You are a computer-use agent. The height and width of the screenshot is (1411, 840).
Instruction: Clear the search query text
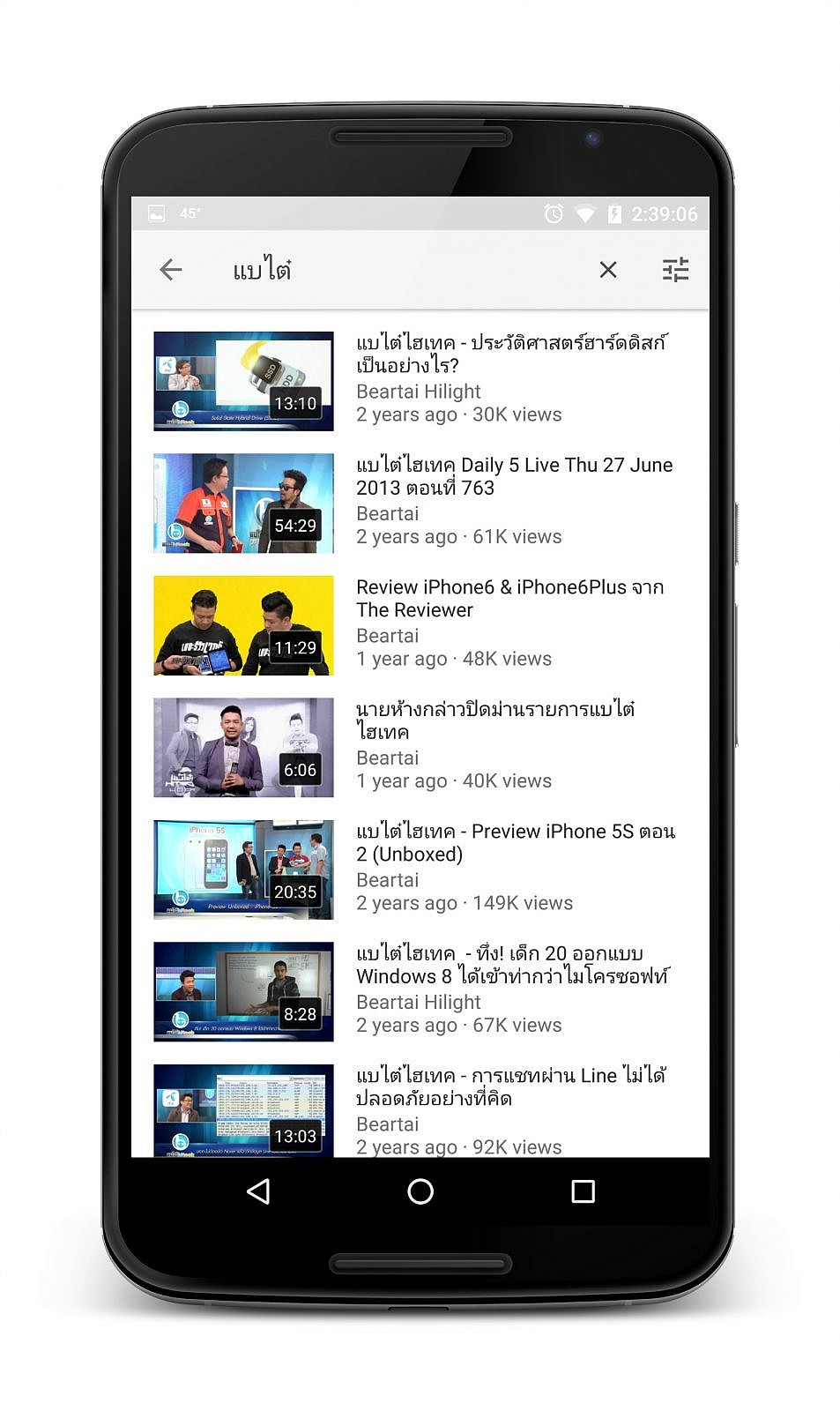(608, 270)
